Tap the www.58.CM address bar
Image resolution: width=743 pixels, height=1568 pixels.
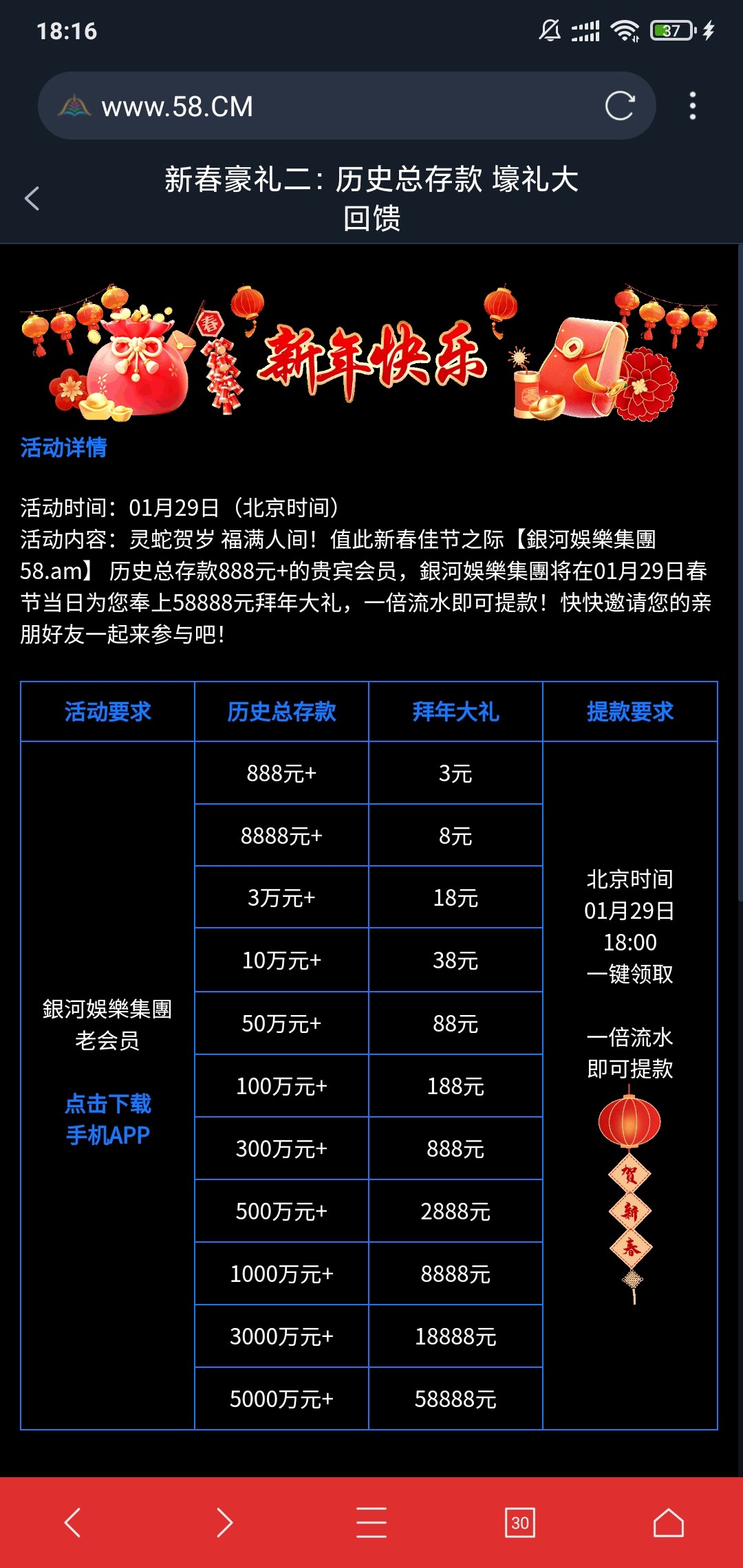[330, 107]
